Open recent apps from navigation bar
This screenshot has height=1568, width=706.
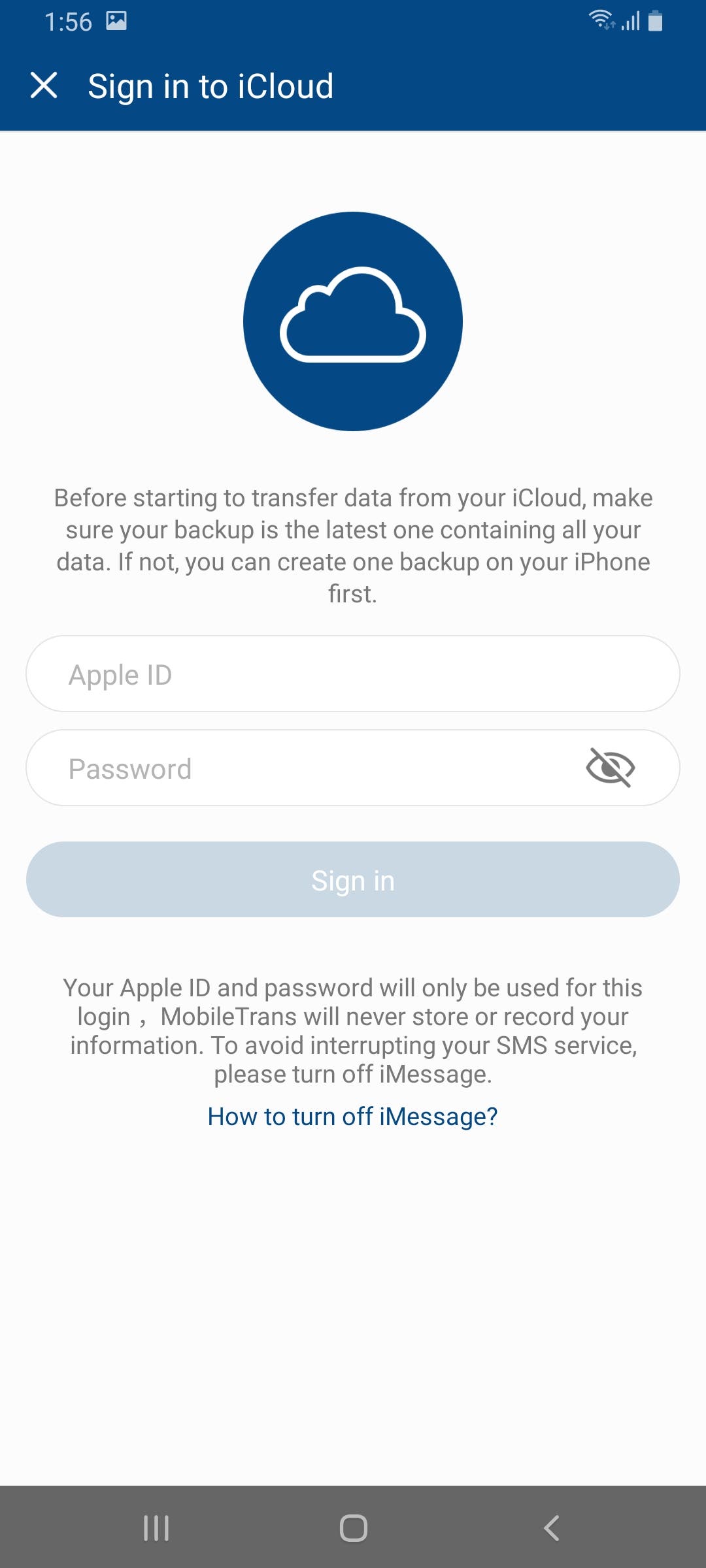tap(156, 1528)
